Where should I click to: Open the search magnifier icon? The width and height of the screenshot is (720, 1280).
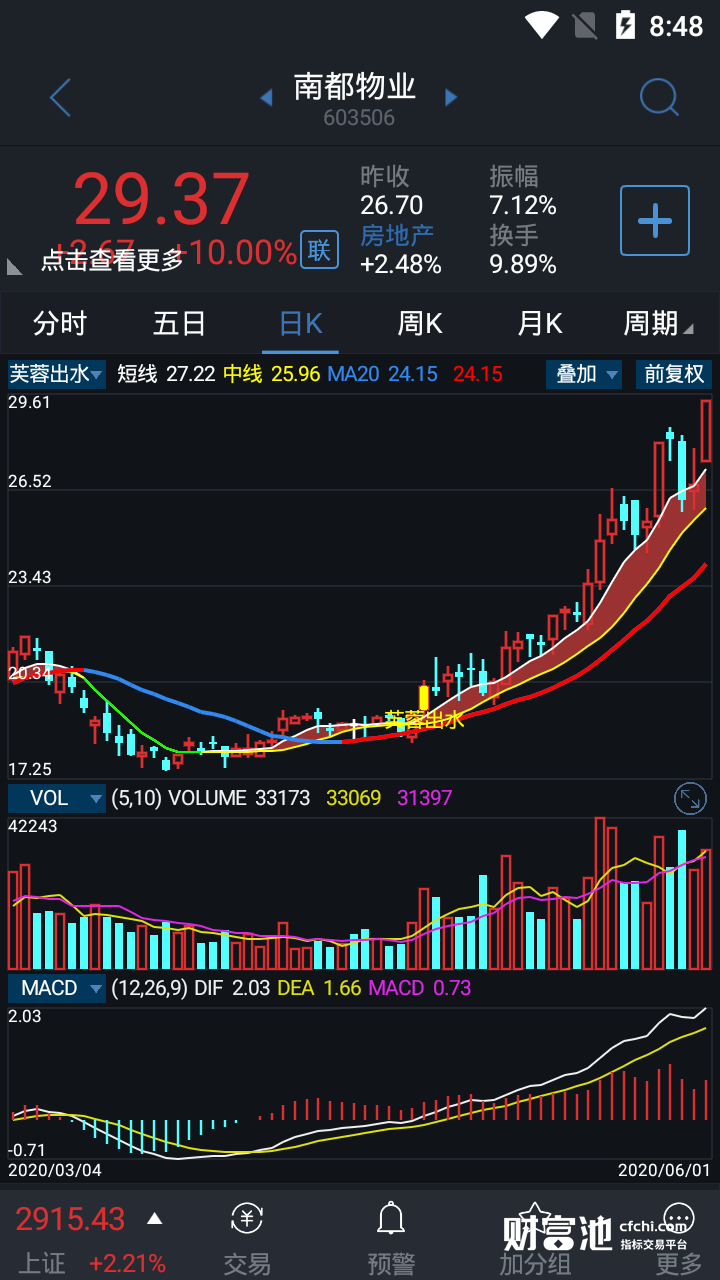(659, 97)
